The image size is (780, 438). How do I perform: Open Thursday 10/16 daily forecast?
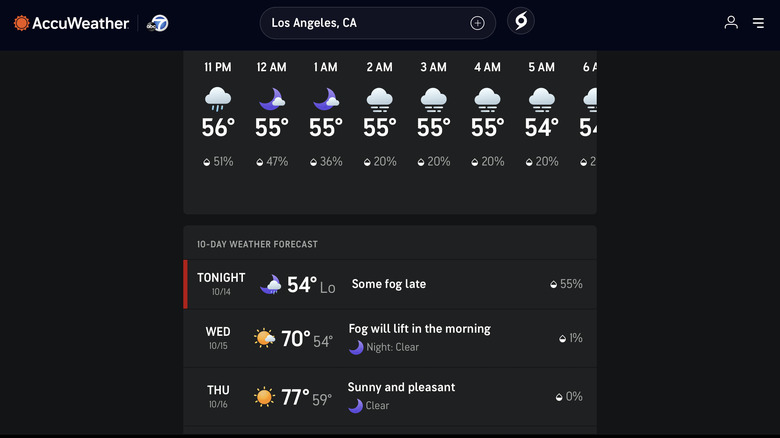coord(390,396)
